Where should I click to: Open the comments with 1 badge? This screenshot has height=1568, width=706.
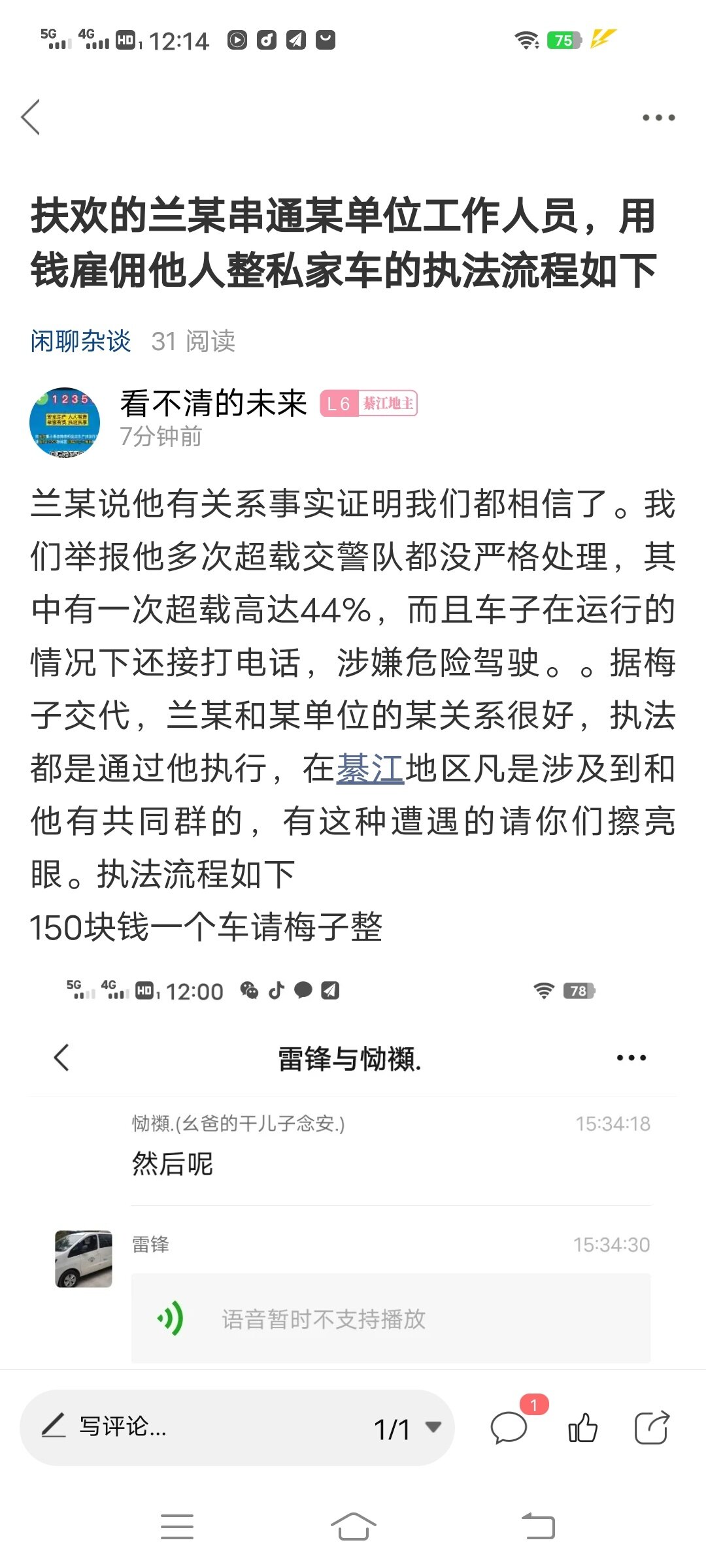509,1427
